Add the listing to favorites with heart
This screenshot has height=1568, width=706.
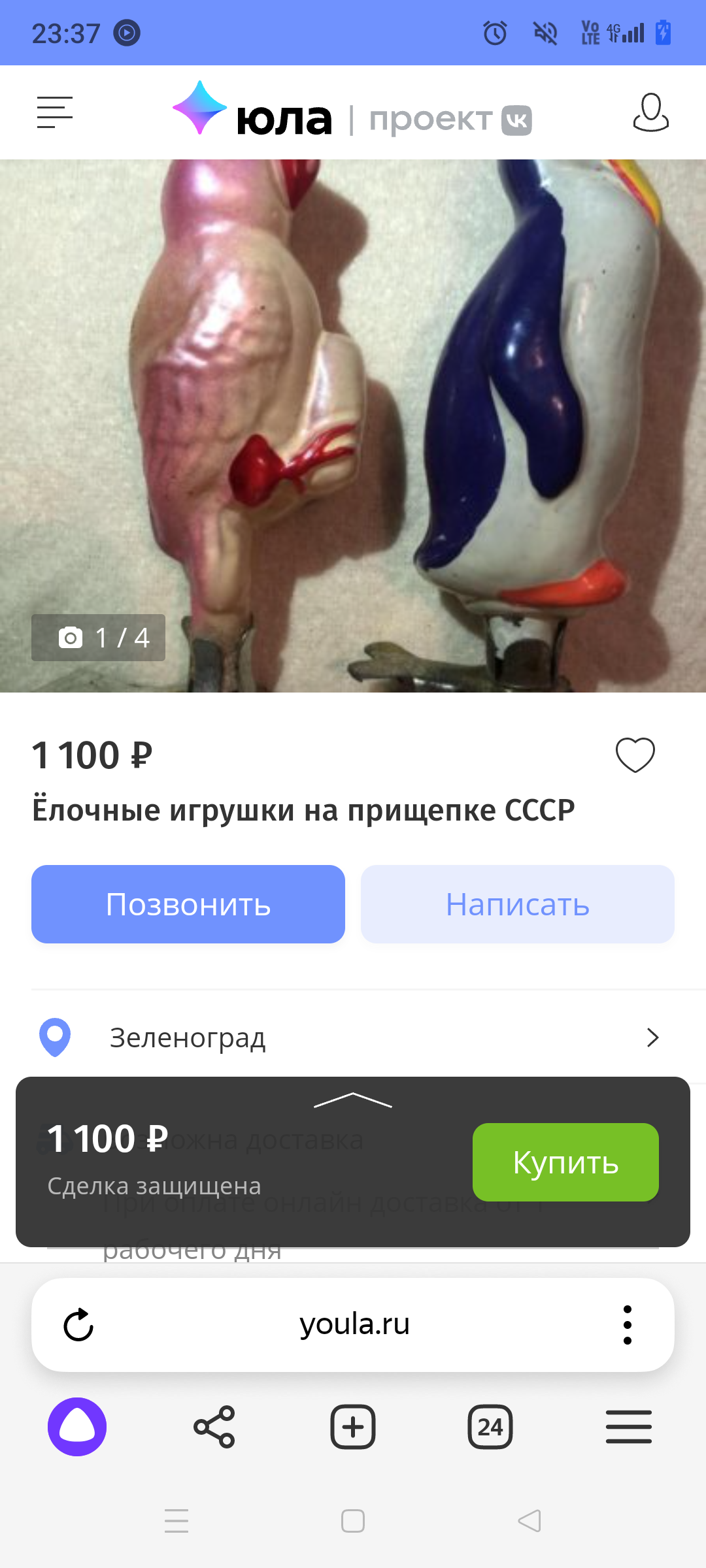(x=635, y=755)
